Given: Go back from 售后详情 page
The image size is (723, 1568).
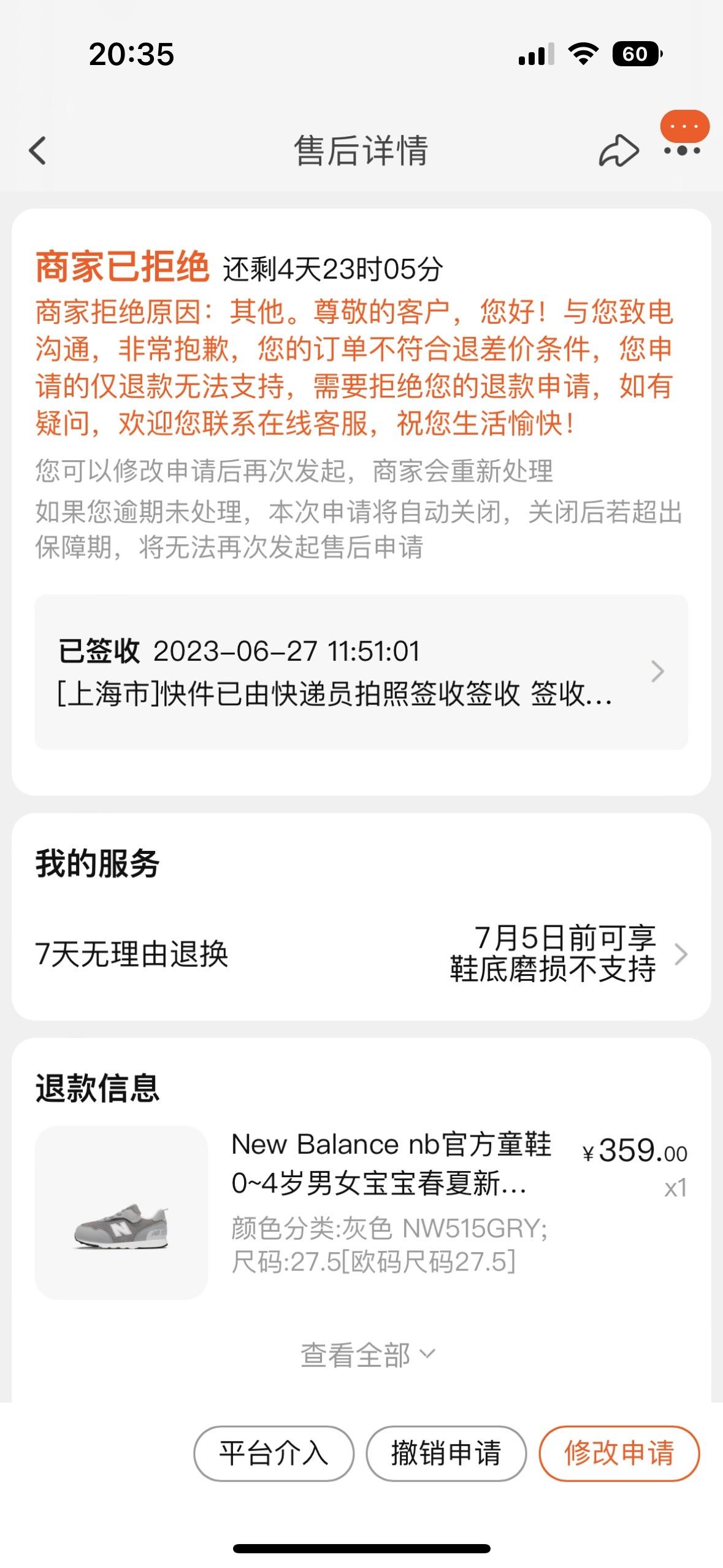Looking at the screenshot, I should [x=37, y=151].
